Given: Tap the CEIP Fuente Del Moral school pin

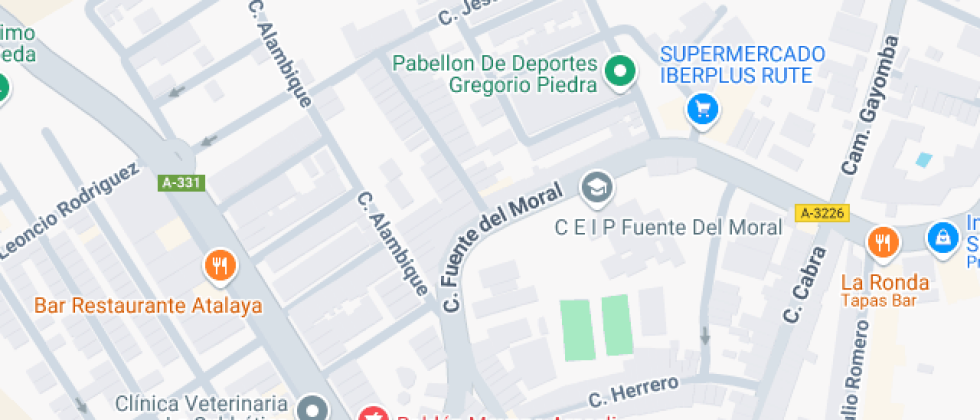Looking at the screenshot, I should (598, 187).
